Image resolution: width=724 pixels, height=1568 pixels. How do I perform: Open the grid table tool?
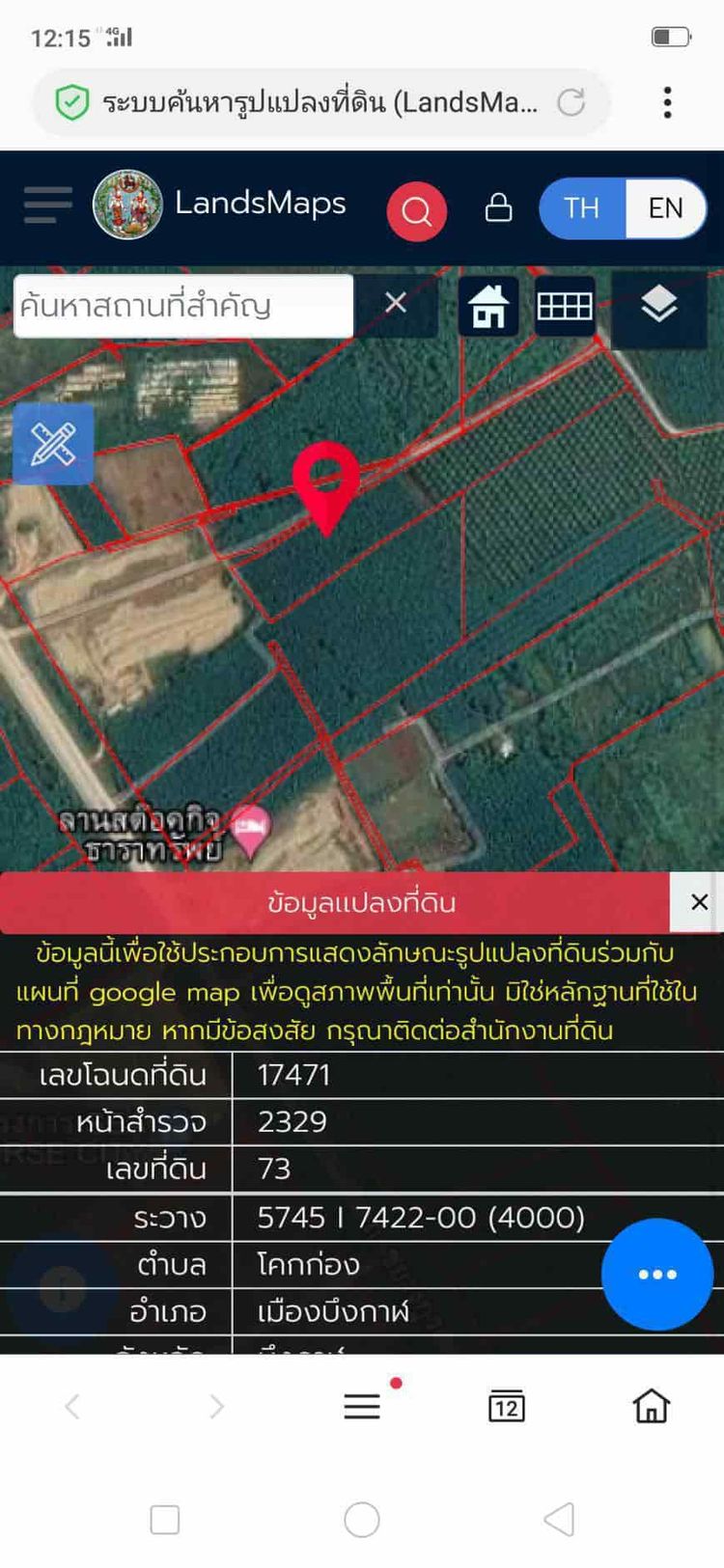[565, 306]
